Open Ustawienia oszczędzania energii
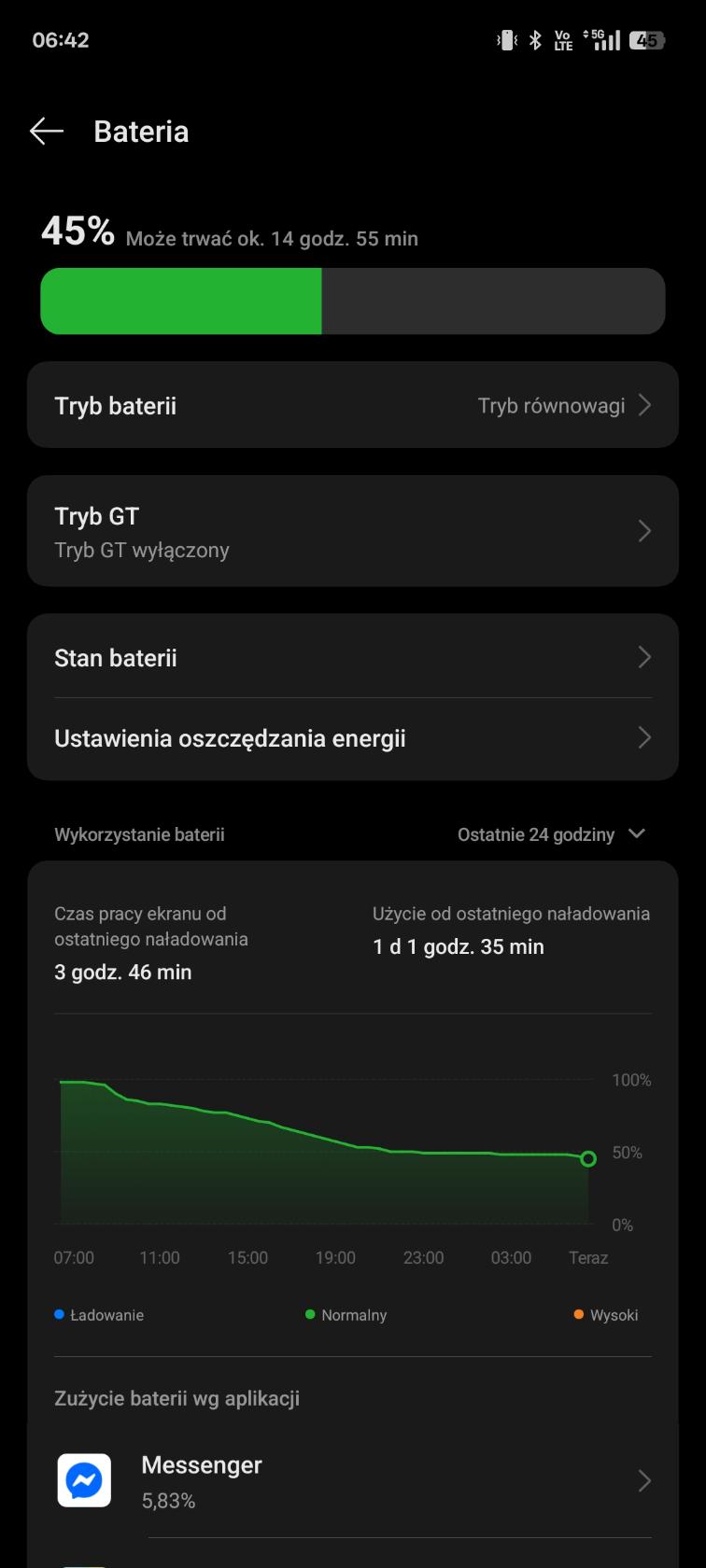Screen dimensions: 706x1568 pyautogui.click(x=353, y=738)
